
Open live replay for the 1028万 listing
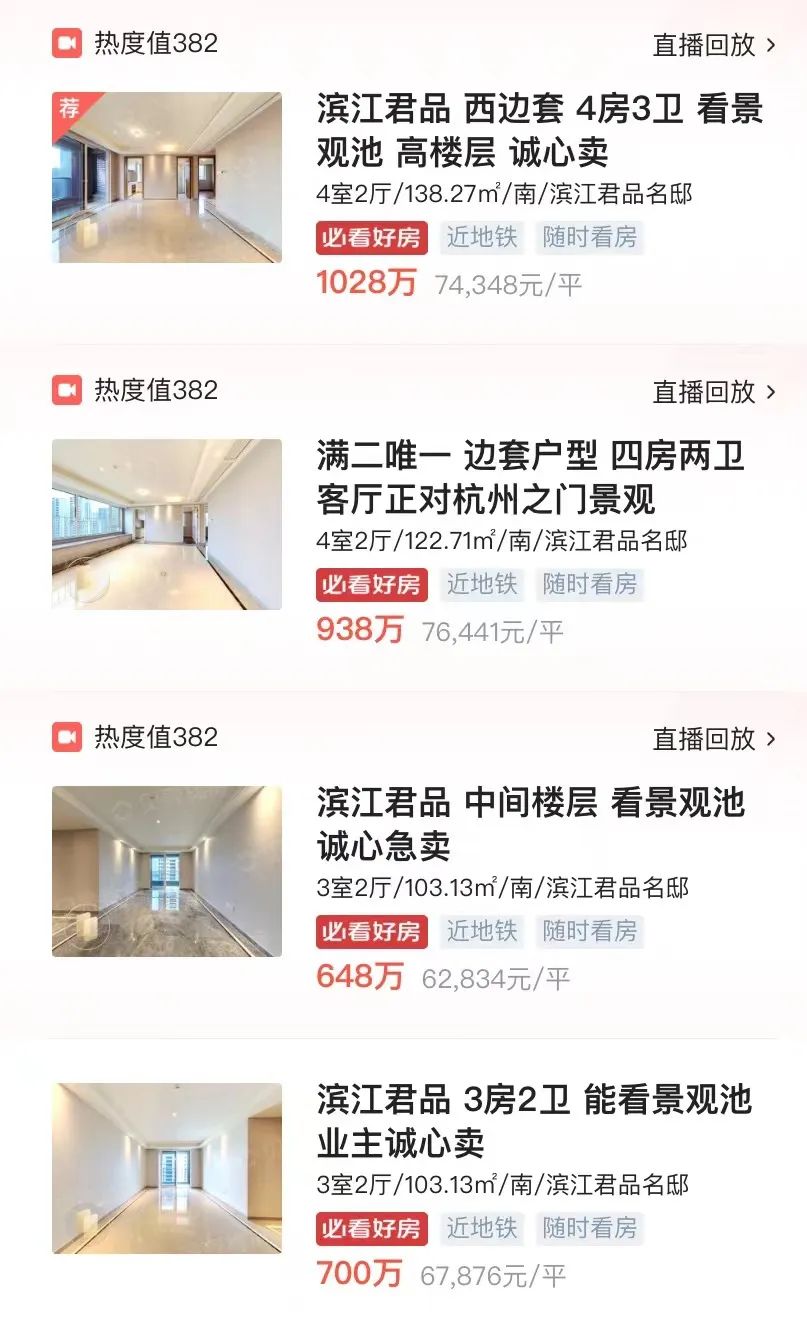pos(714,45)
